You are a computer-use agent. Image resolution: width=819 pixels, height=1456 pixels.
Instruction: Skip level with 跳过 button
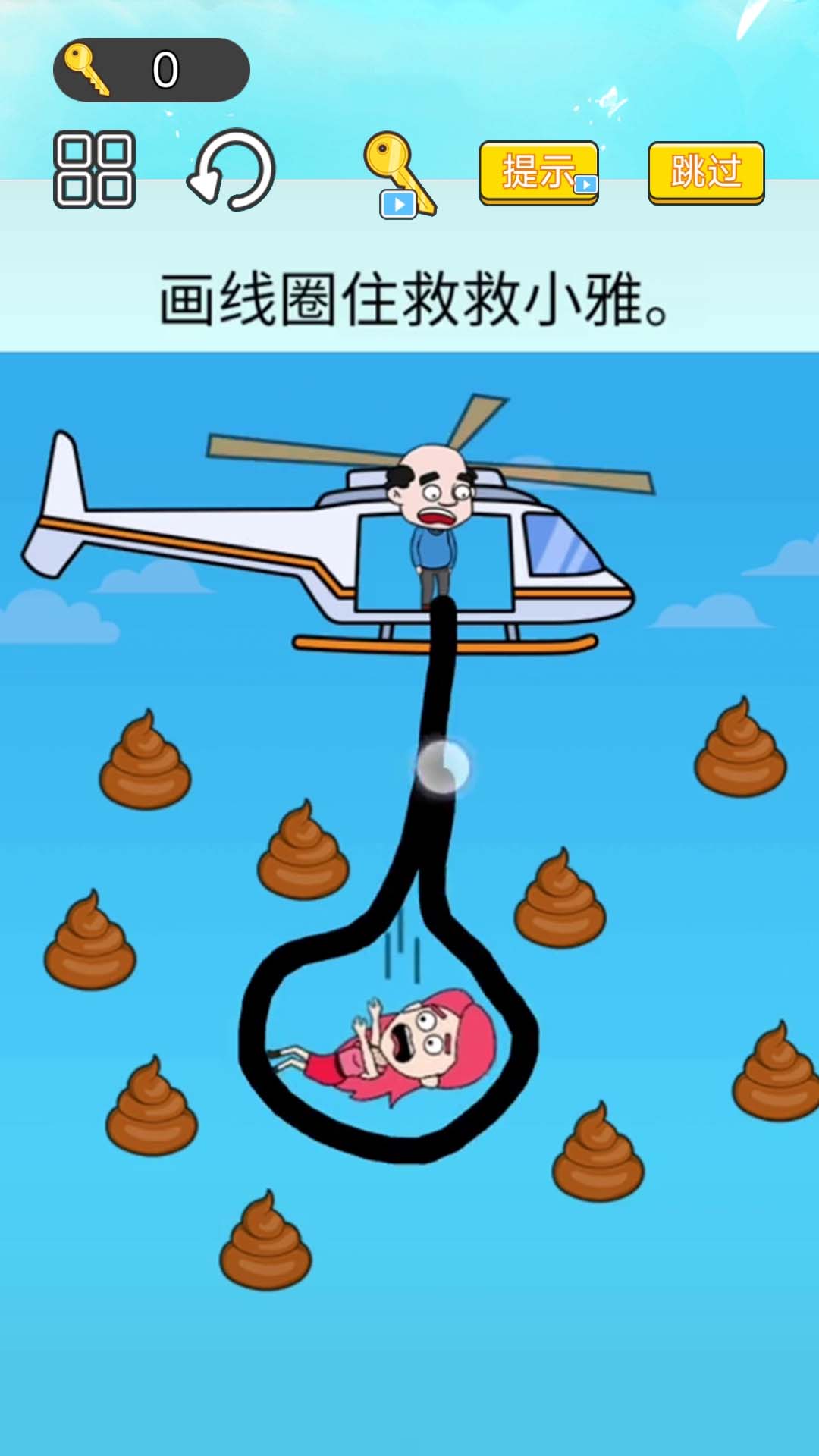[x=705, y=172]
